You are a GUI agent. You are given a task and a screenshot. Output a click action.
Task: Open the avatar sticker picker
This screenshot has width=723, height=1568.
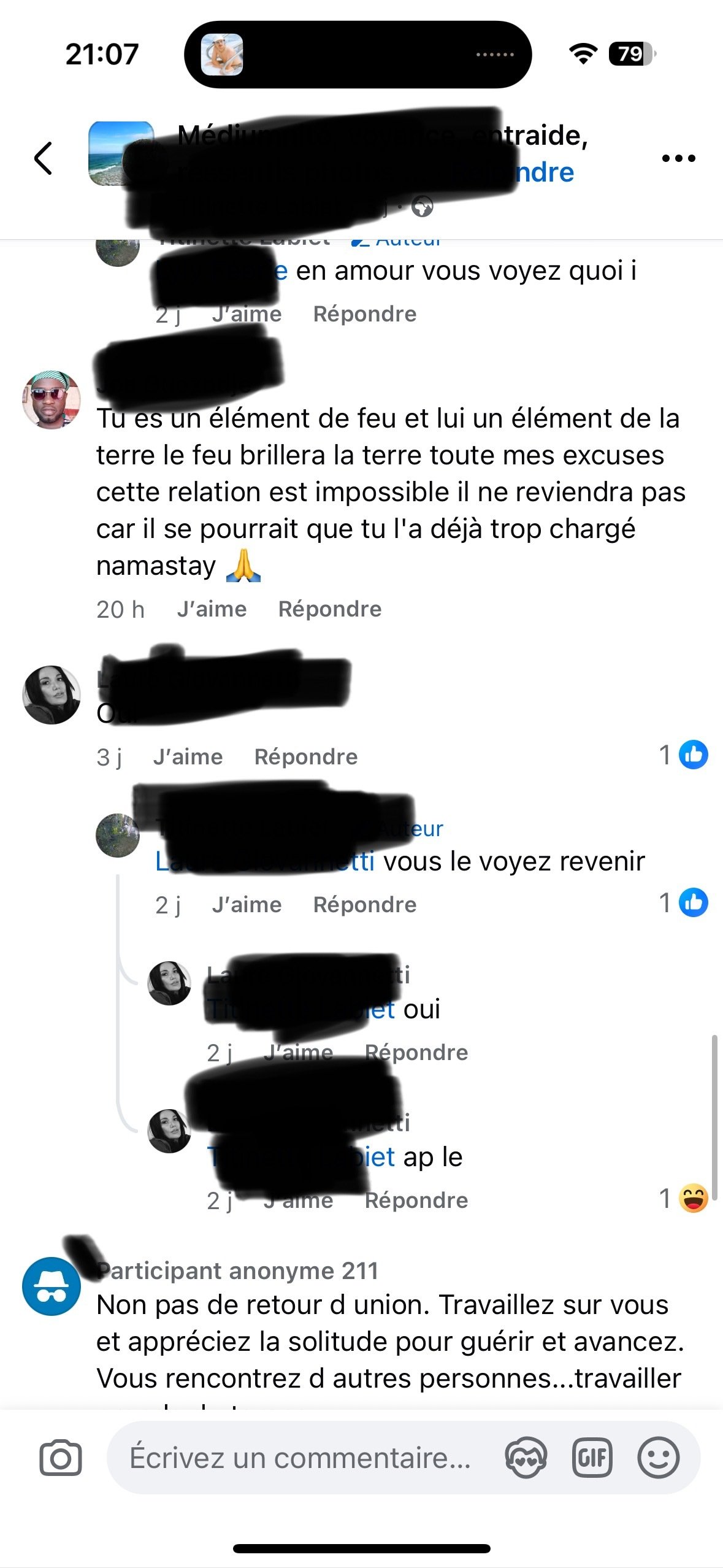526,1458
